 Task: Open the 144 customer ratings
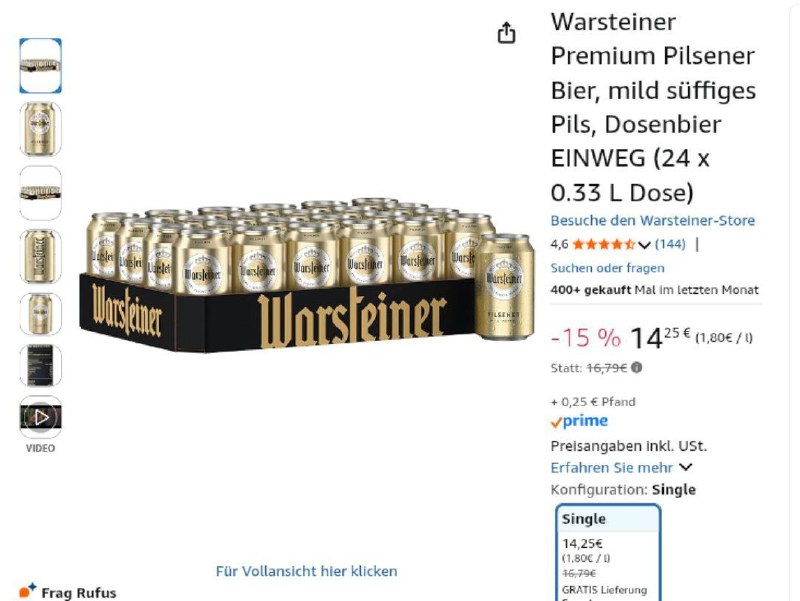click(x=671, y=244)
